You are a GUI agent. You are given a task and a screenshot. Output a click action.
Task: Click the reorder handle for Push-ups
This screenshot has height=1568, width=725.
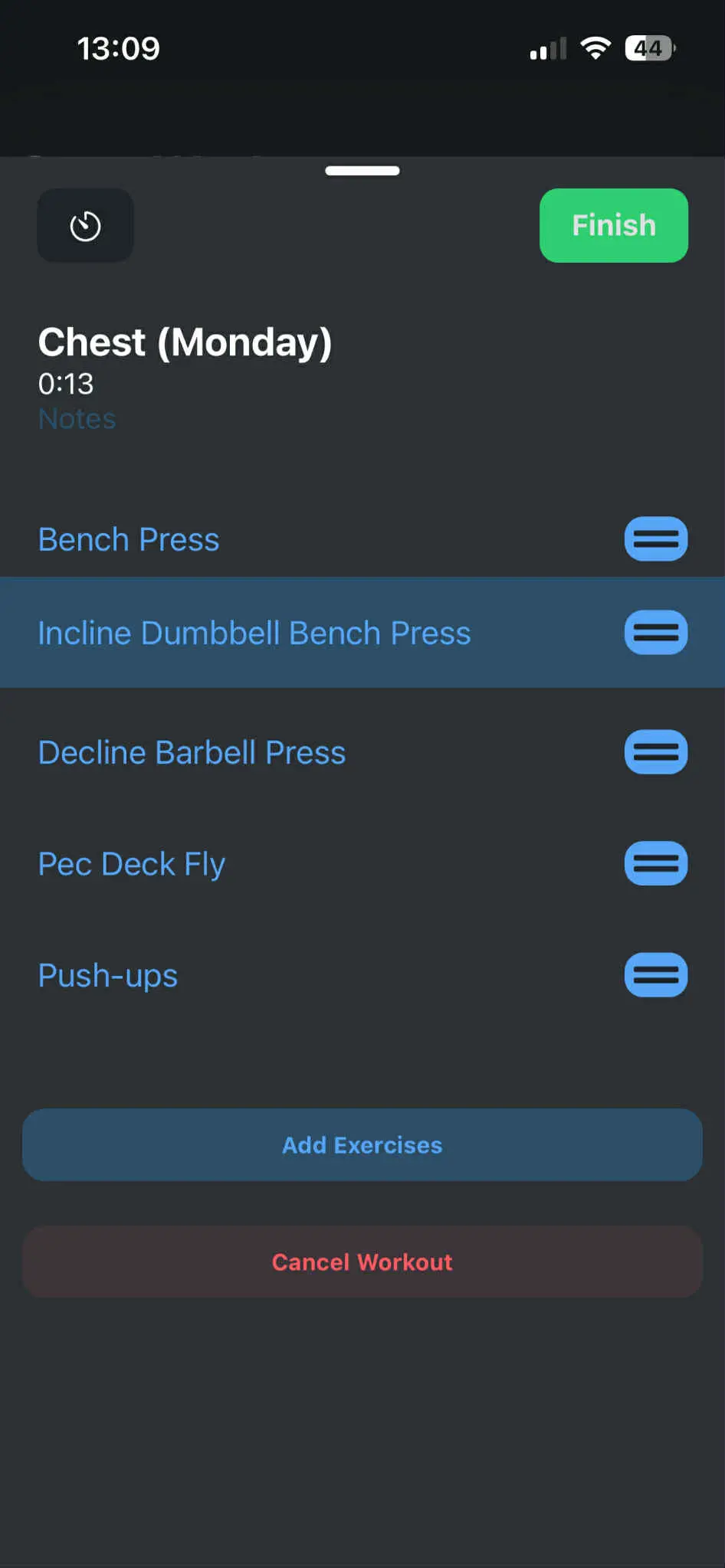pos(655,975)
